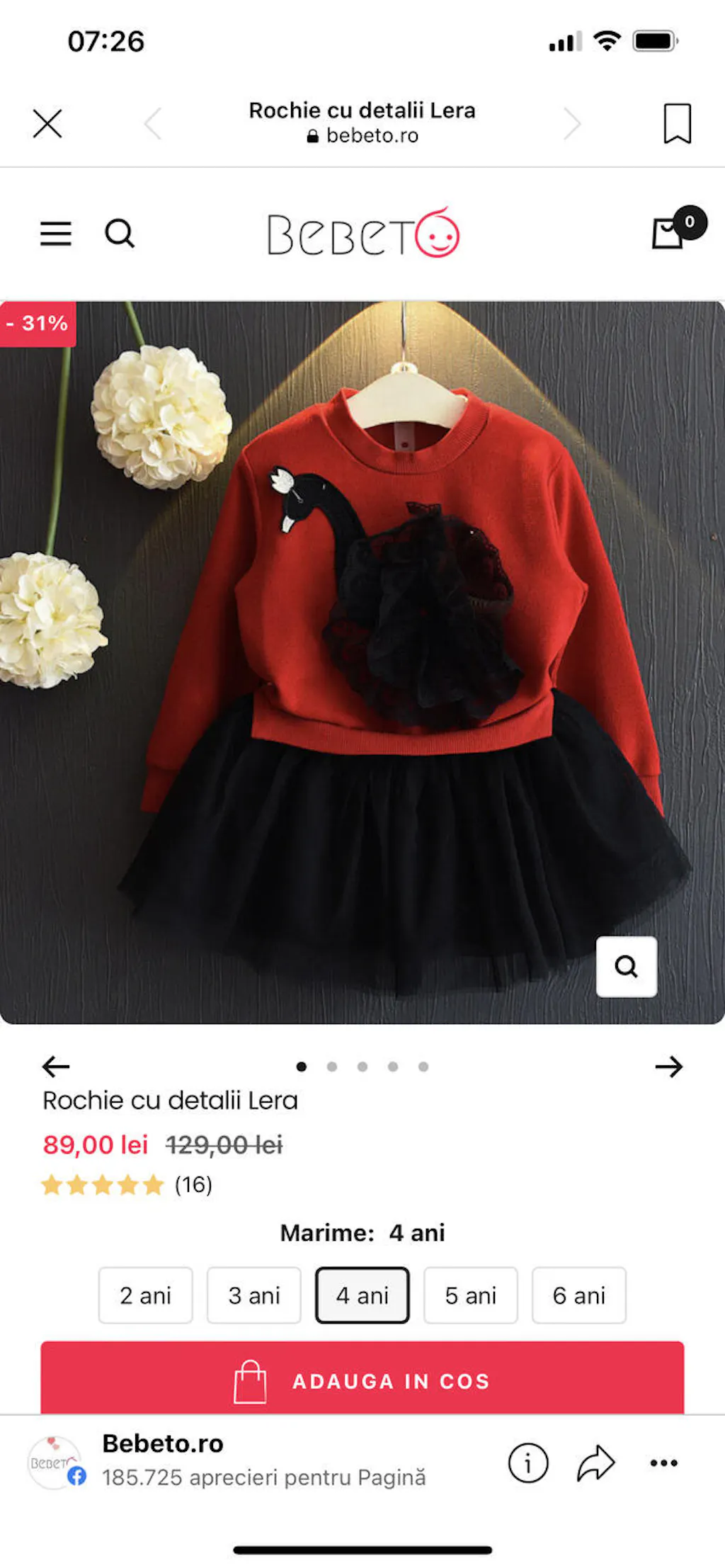The height and width of the screenshot is (1568, 725).
Task: Zoom the product image with magnifier
Action: [626, 967]
